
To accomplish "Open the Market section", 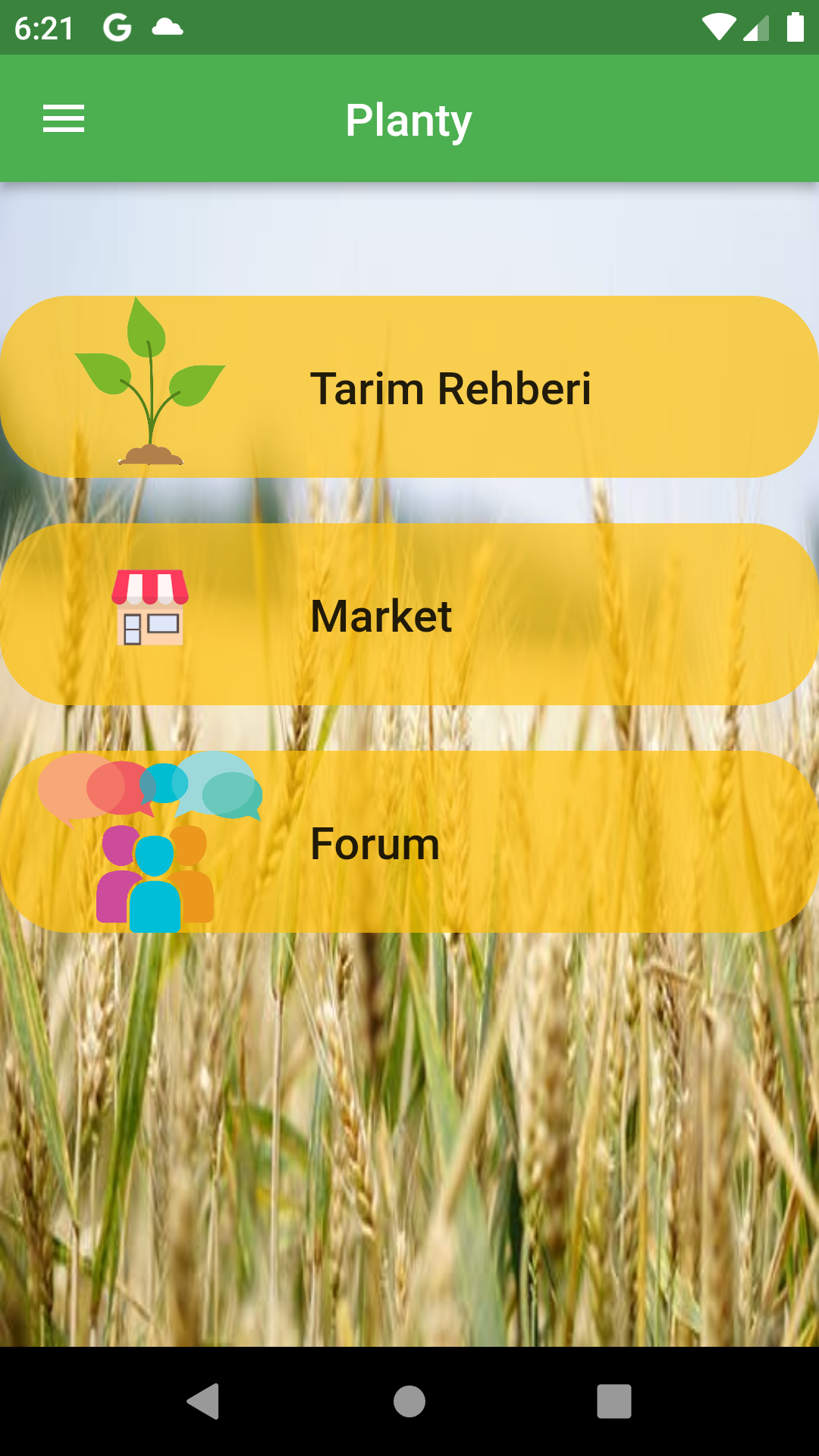I will tap(409, 614).
